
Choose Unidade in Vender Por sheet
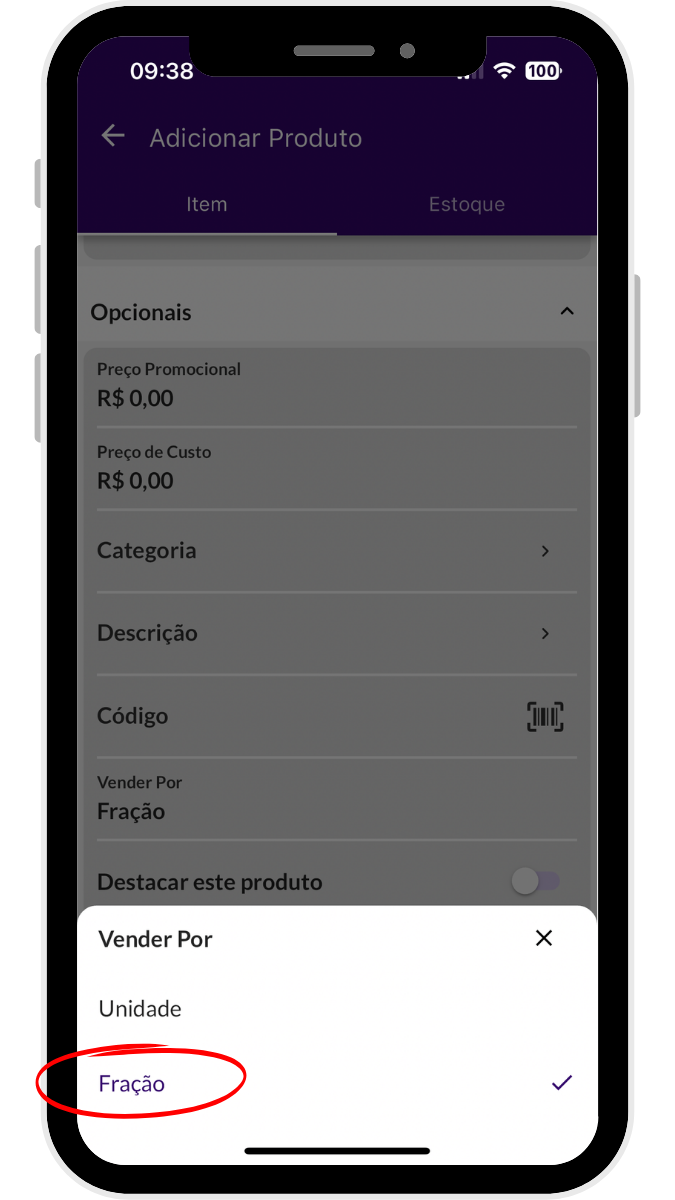point(140,1009)
